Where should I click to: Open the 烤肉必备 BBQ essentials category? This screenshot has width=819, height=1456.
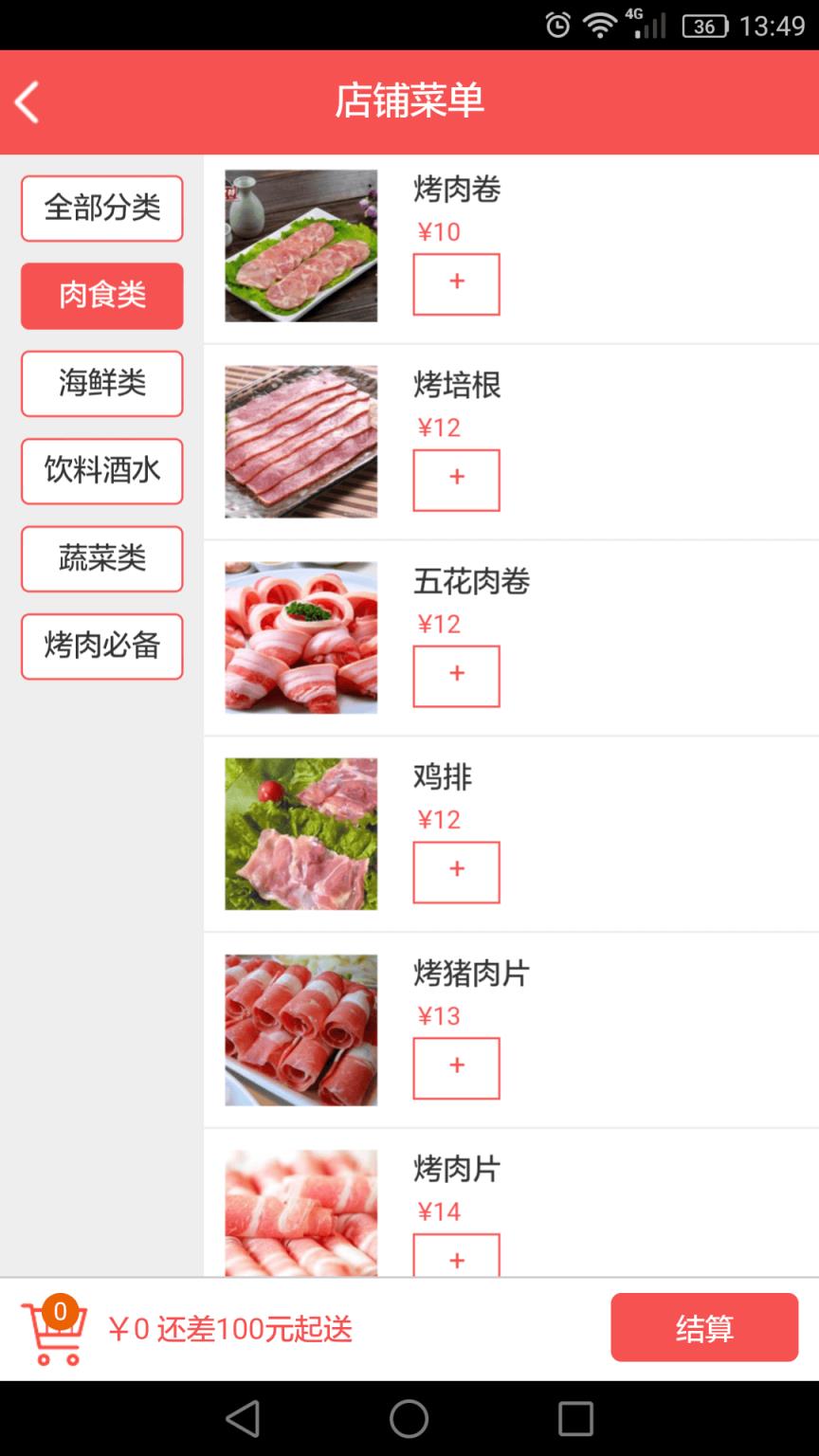(x=101, y=646)
